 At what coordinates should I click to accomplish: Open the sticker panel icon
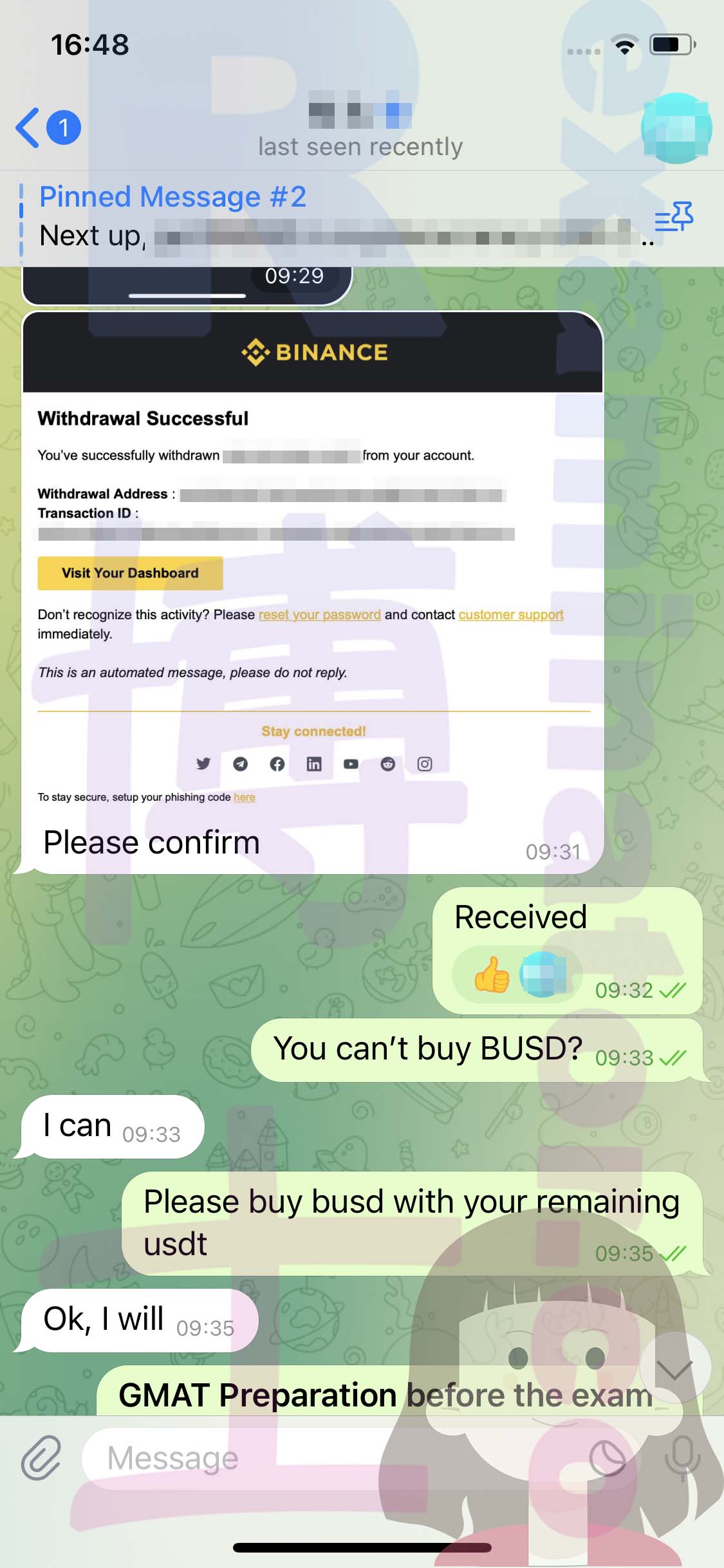tap(608, 1458)
